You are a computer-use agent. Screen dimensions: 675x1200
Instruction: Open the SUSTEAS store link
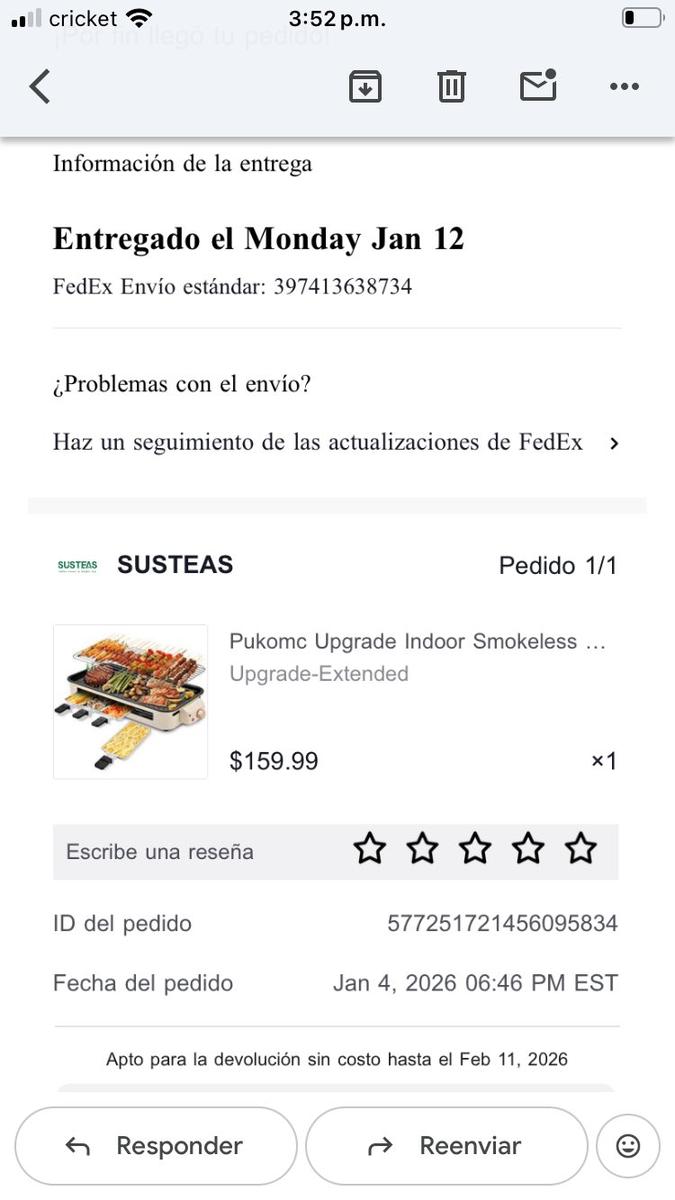point(174,565)
